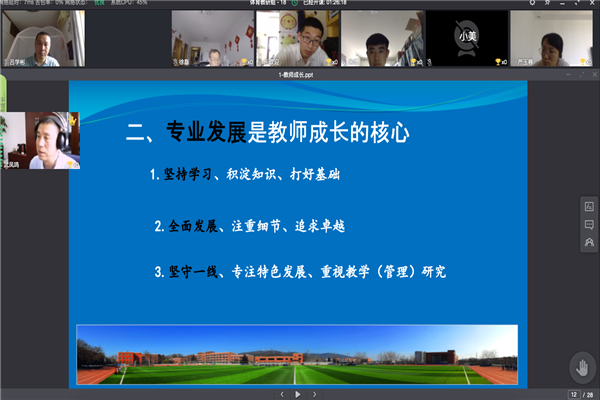600x400 pixels.
Task: Open the last participant video tile
Action: pyautogui.click(x=553, y=38)
